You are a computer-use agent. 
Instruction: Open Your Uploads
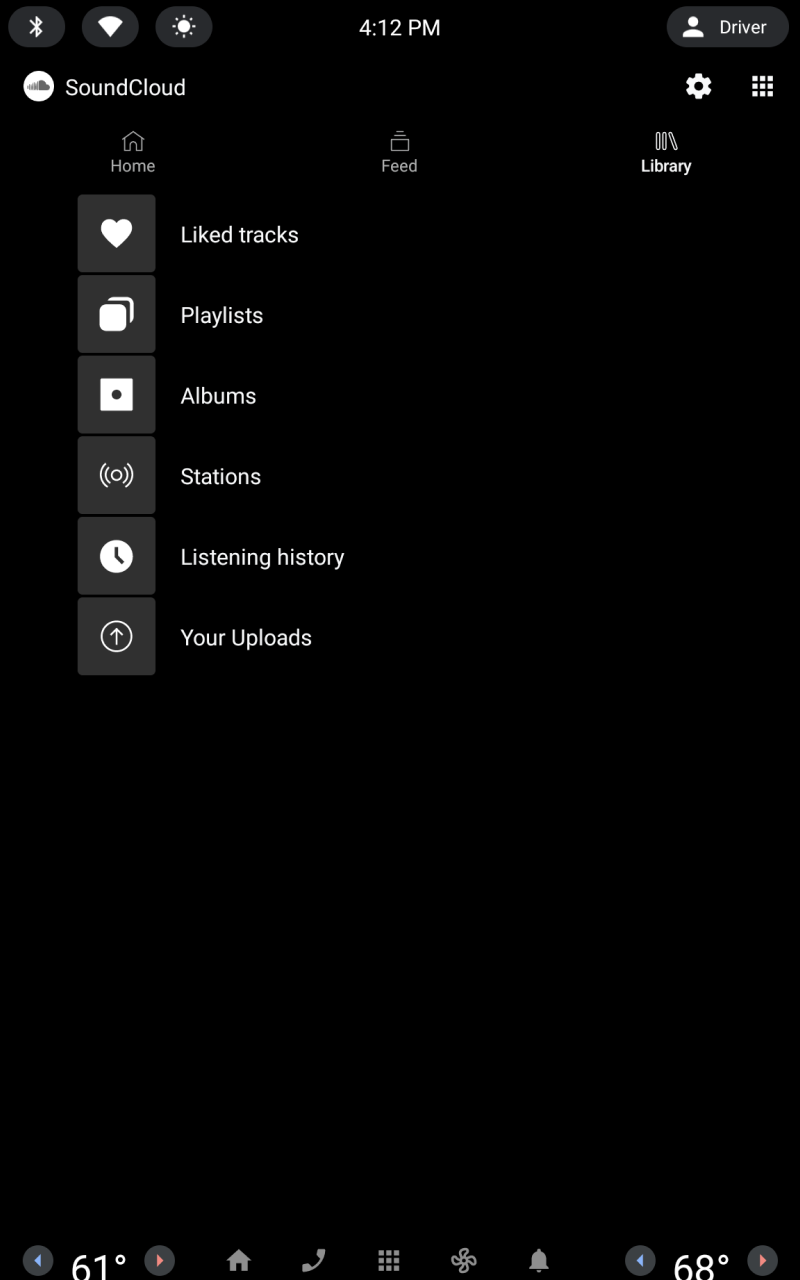tap(246, 637)
